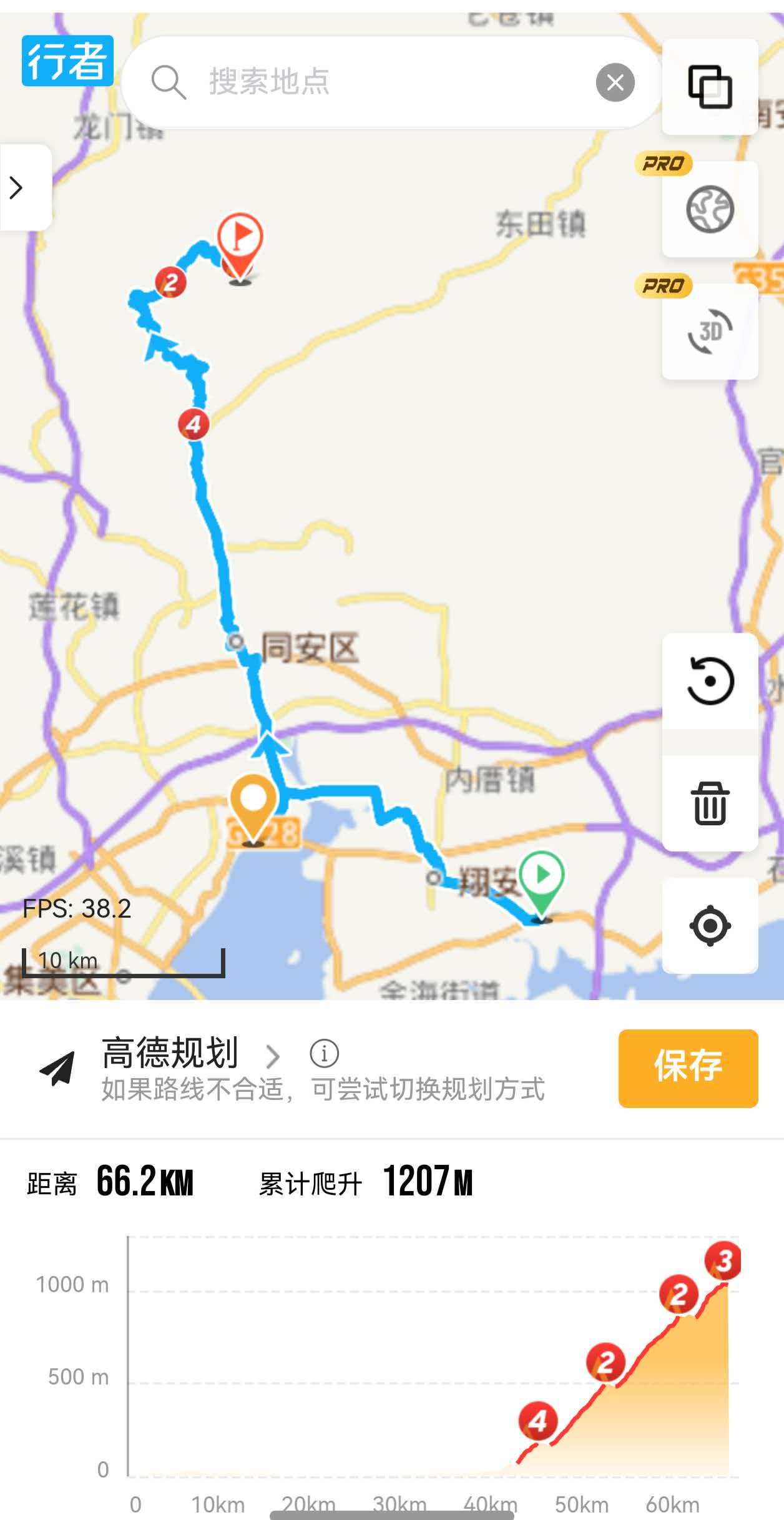
Task: Open the map layers switcher icon
Action: pyautogui.click(x=711, y=87)
